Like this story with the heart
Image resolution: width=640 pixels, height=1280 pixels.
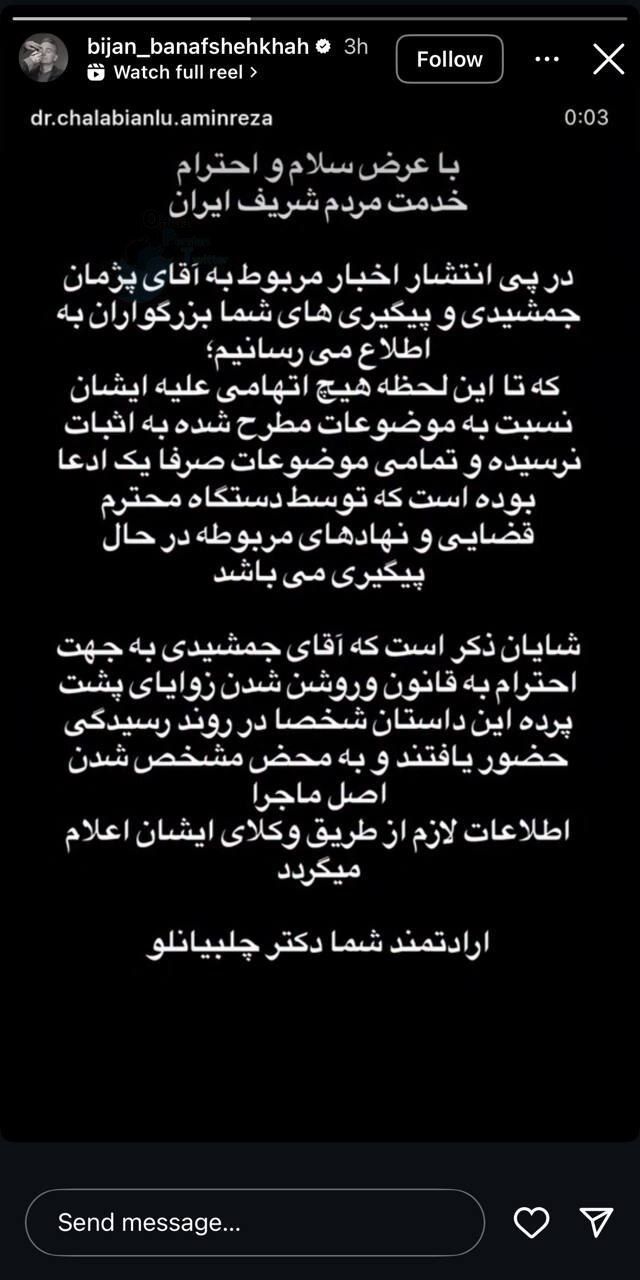pyautogui.click(x=531, y=1222)
